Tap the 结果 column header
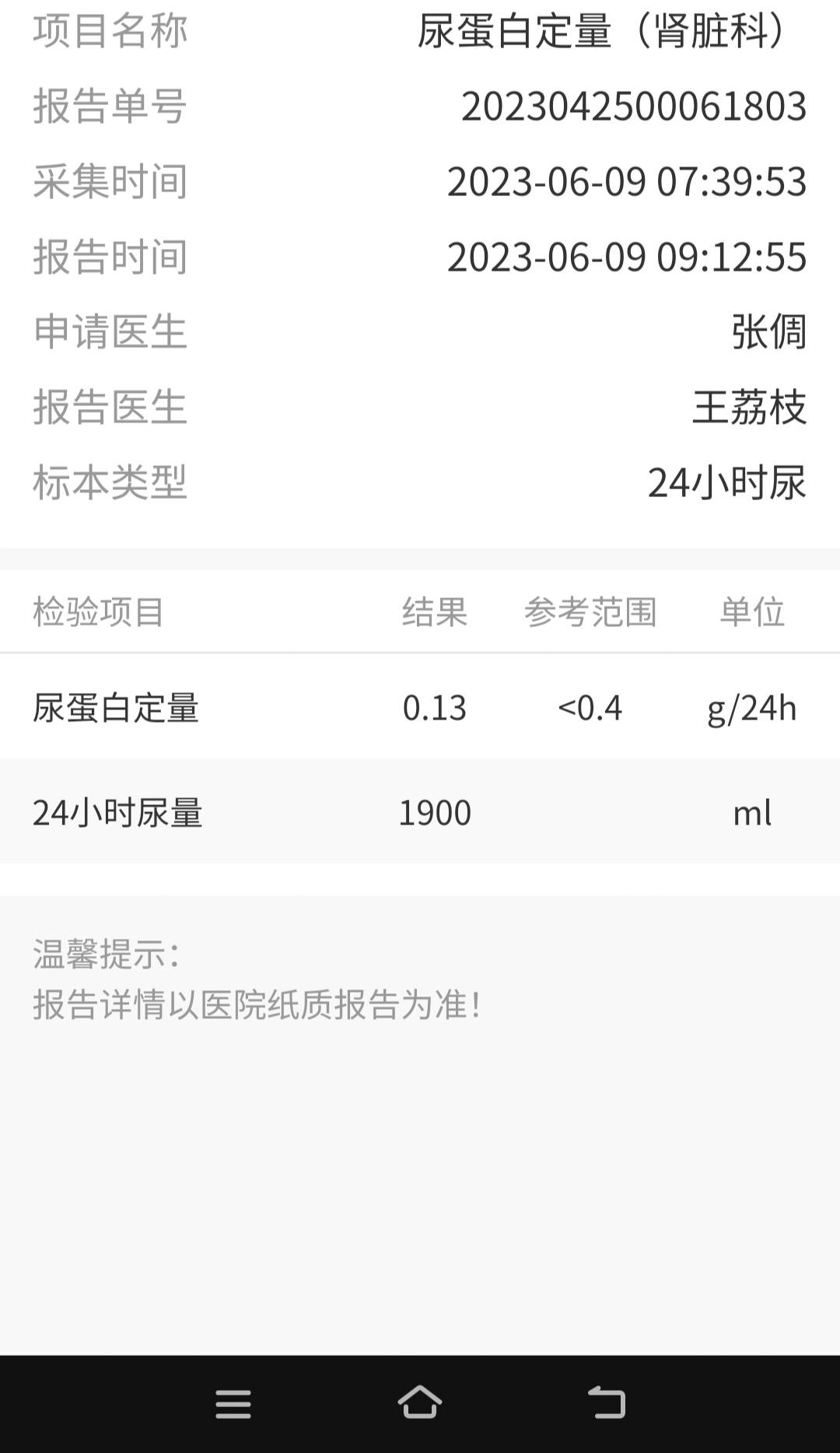This screenshot has width=840, height=1453. (x=434, y=611)
